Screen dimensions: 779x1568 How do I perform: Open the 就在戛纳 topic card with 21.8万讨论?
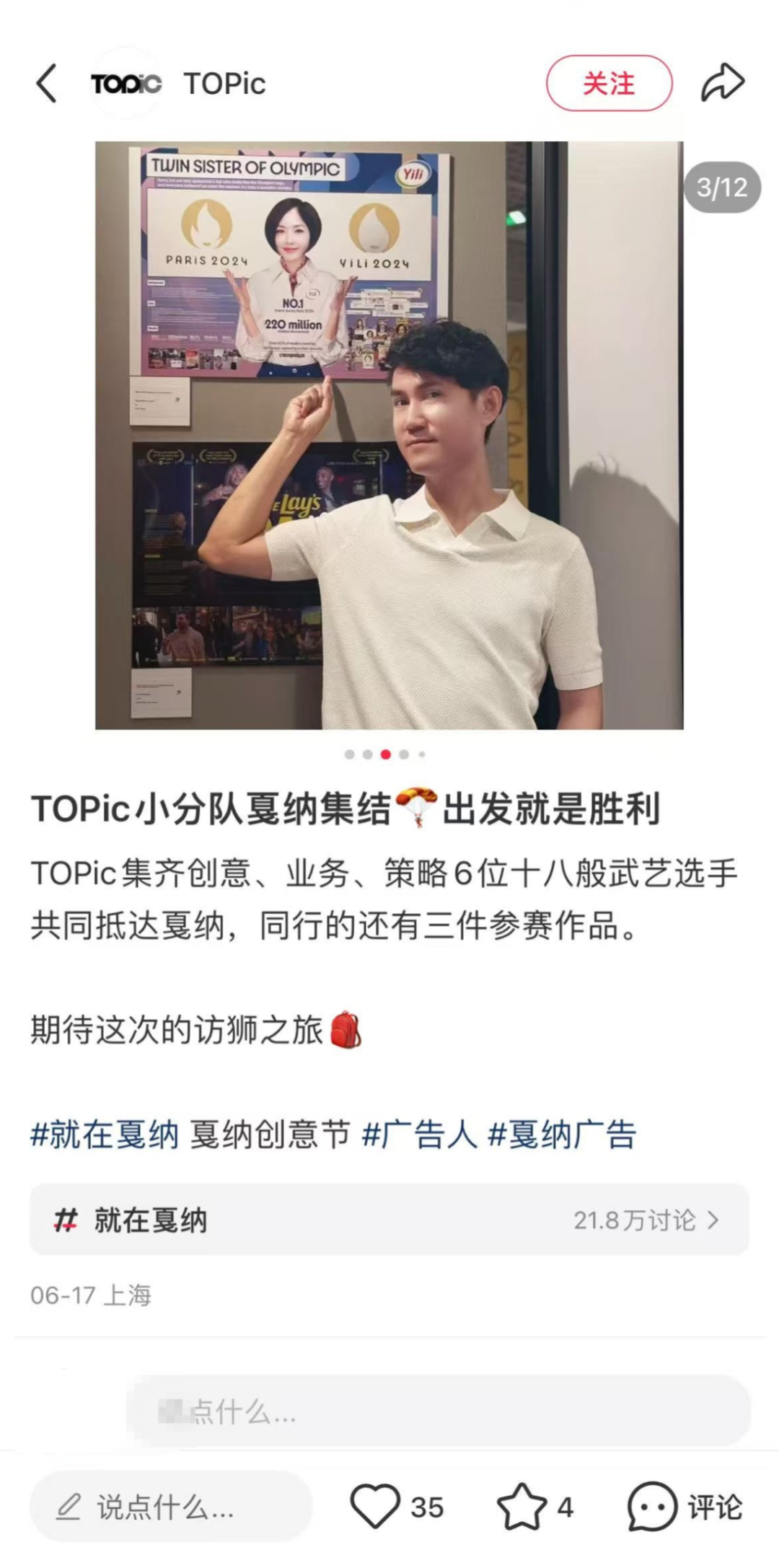389,1220
